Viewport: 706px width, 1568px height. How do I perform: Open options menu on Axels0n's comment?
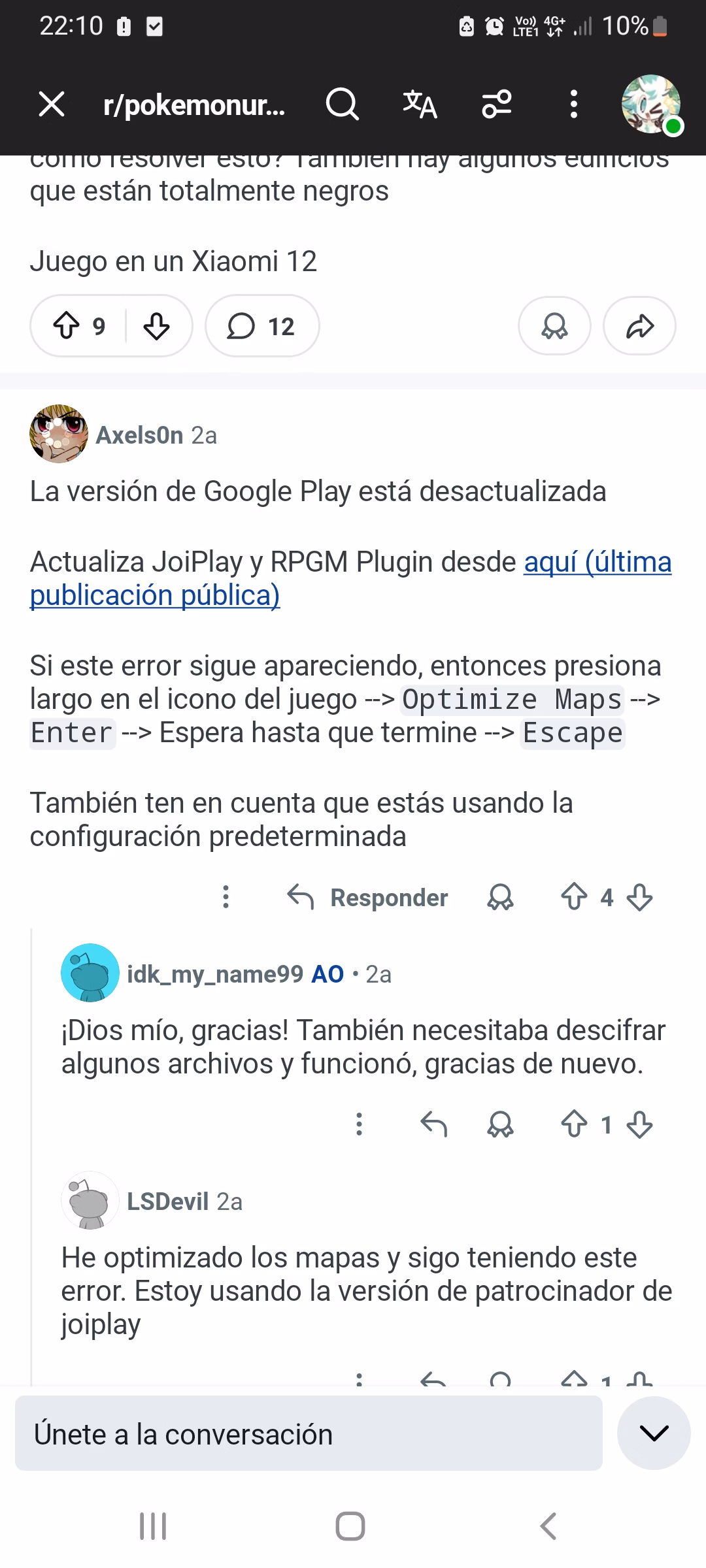226,897
